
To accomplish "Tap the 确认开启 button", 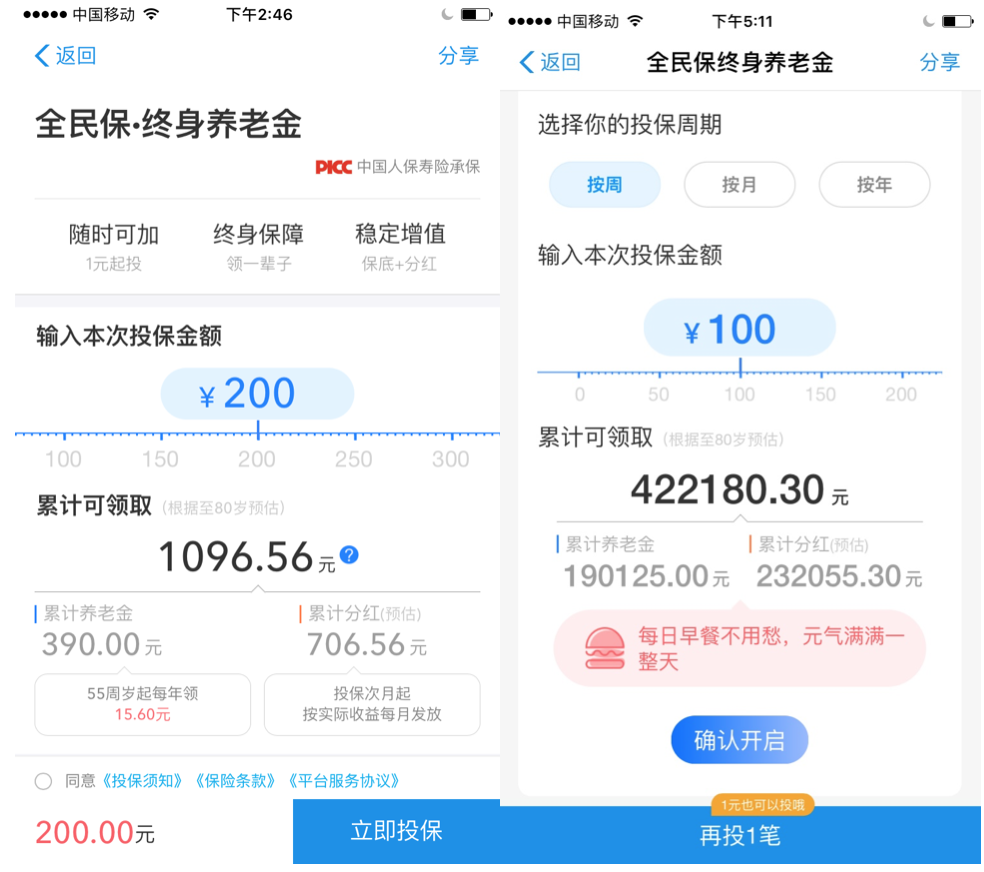I will point(739,741).
